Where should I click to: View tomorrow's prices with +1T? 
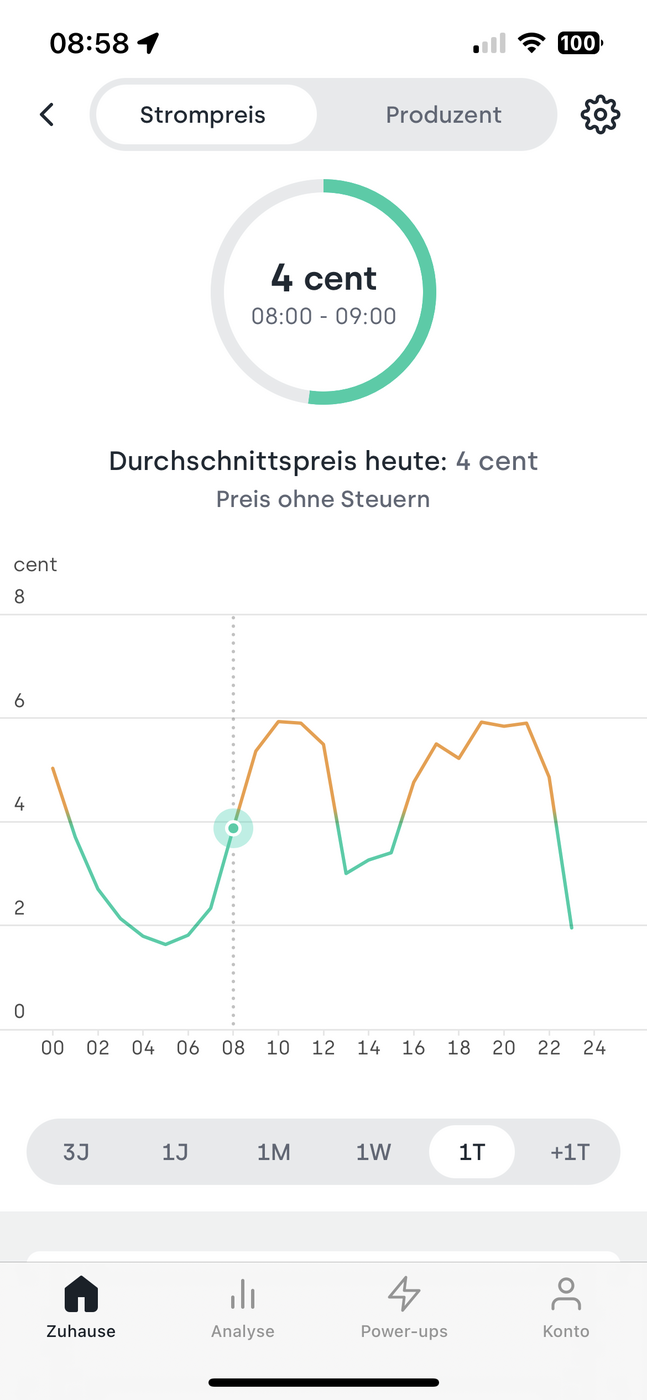tap(570, 1151)
